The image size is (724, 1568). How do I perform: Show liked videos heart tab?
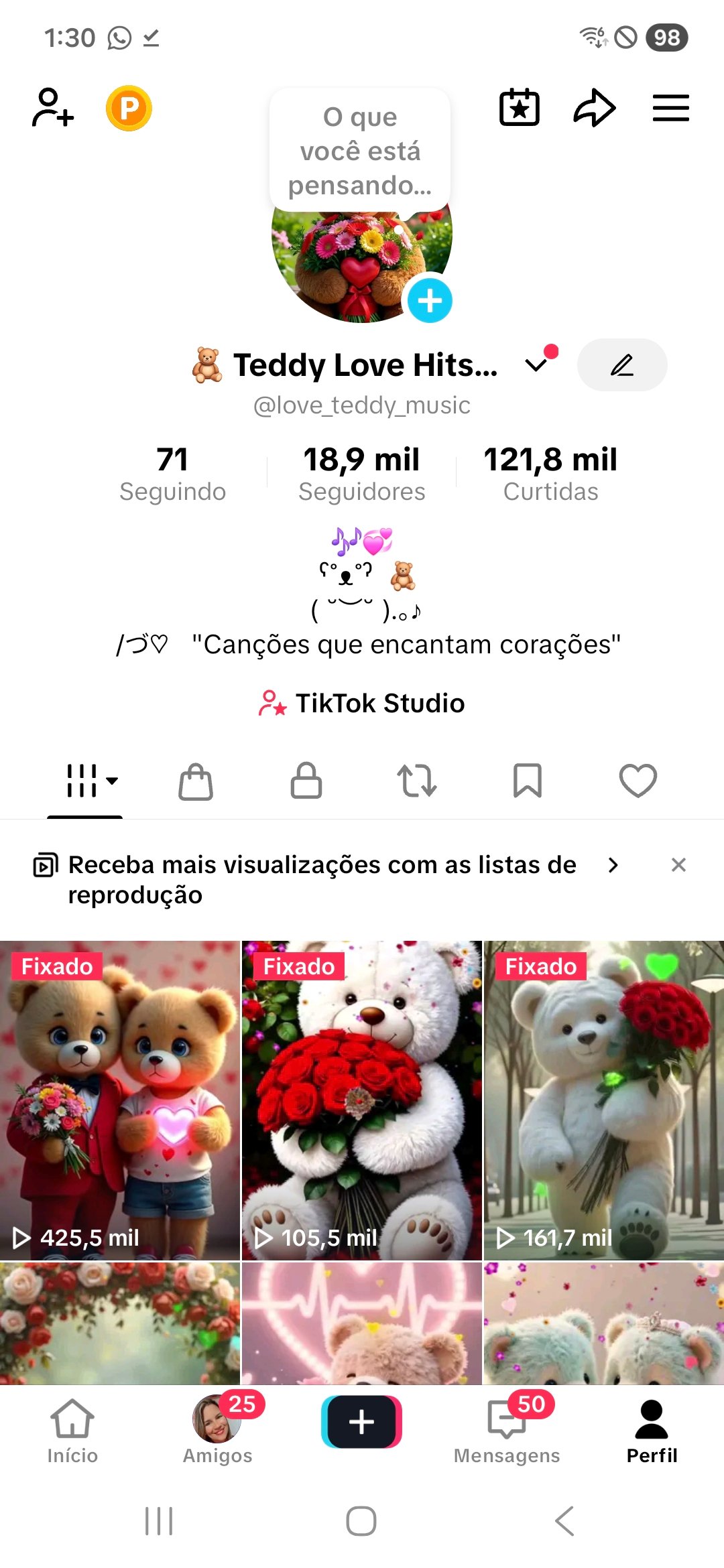pos(638,781)
